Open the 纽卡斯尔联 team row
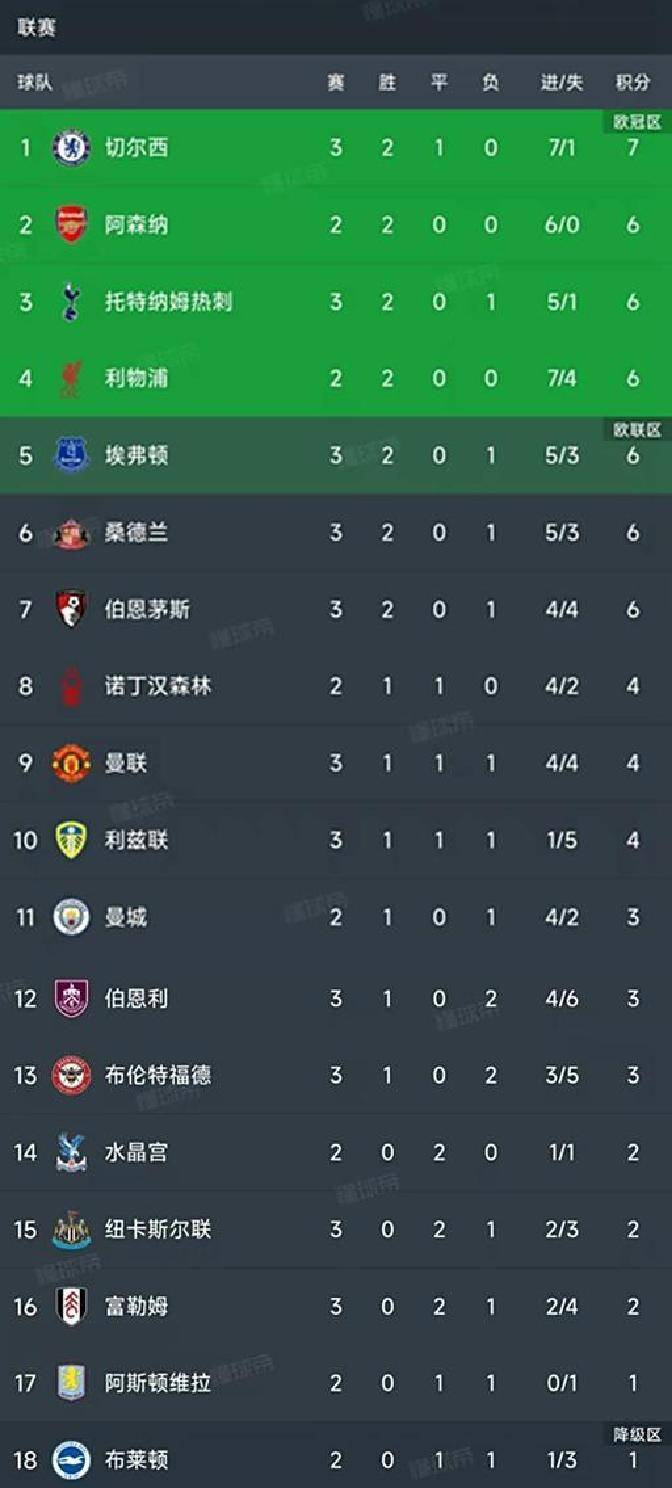This screenshot has height=1488, width=672. tap(158, 1229)
